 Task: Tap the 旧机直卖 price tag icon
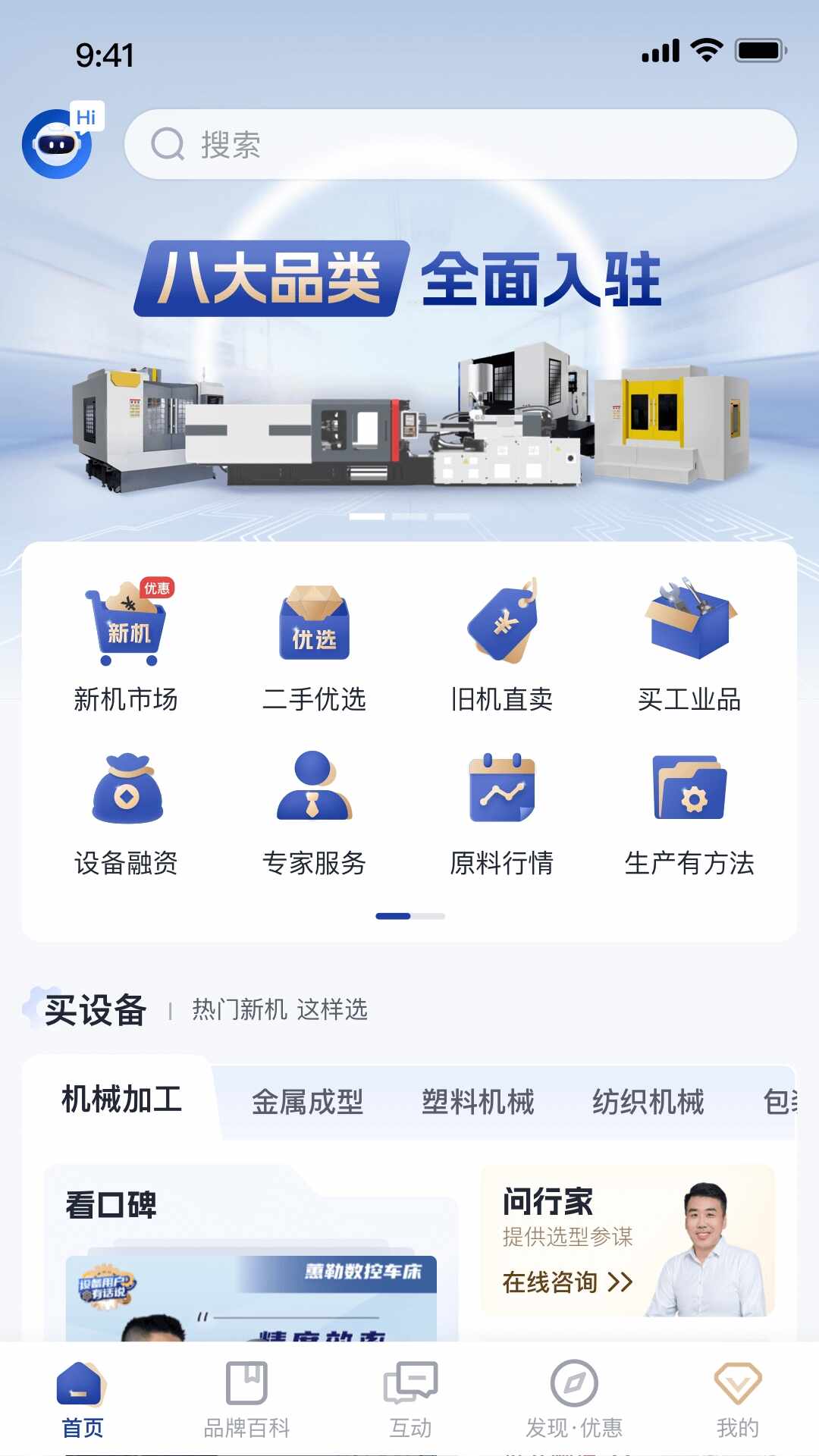click(503, 622)
